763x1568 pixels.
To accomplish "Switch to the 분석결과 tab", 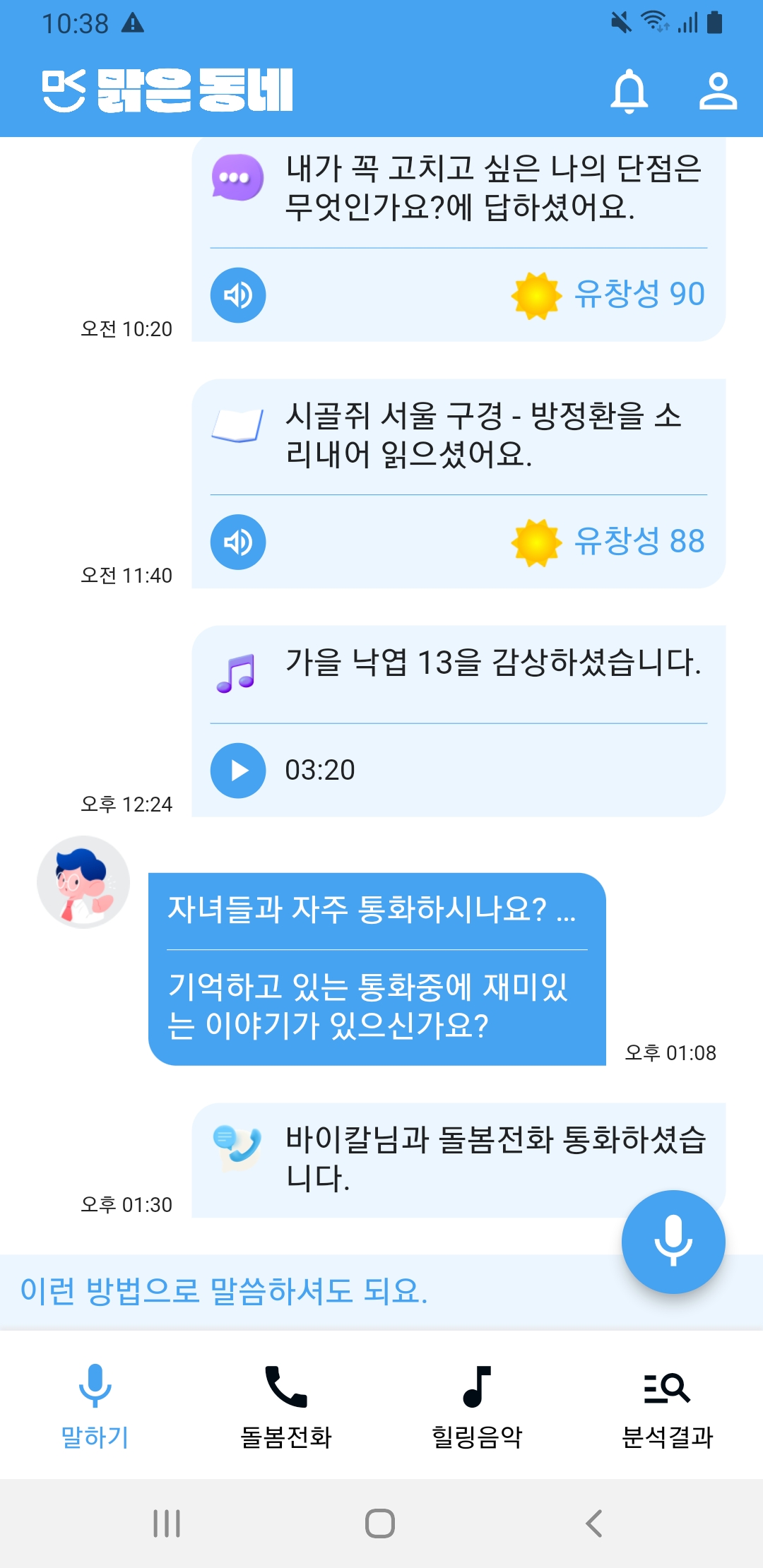I will tap(667, 1406).
